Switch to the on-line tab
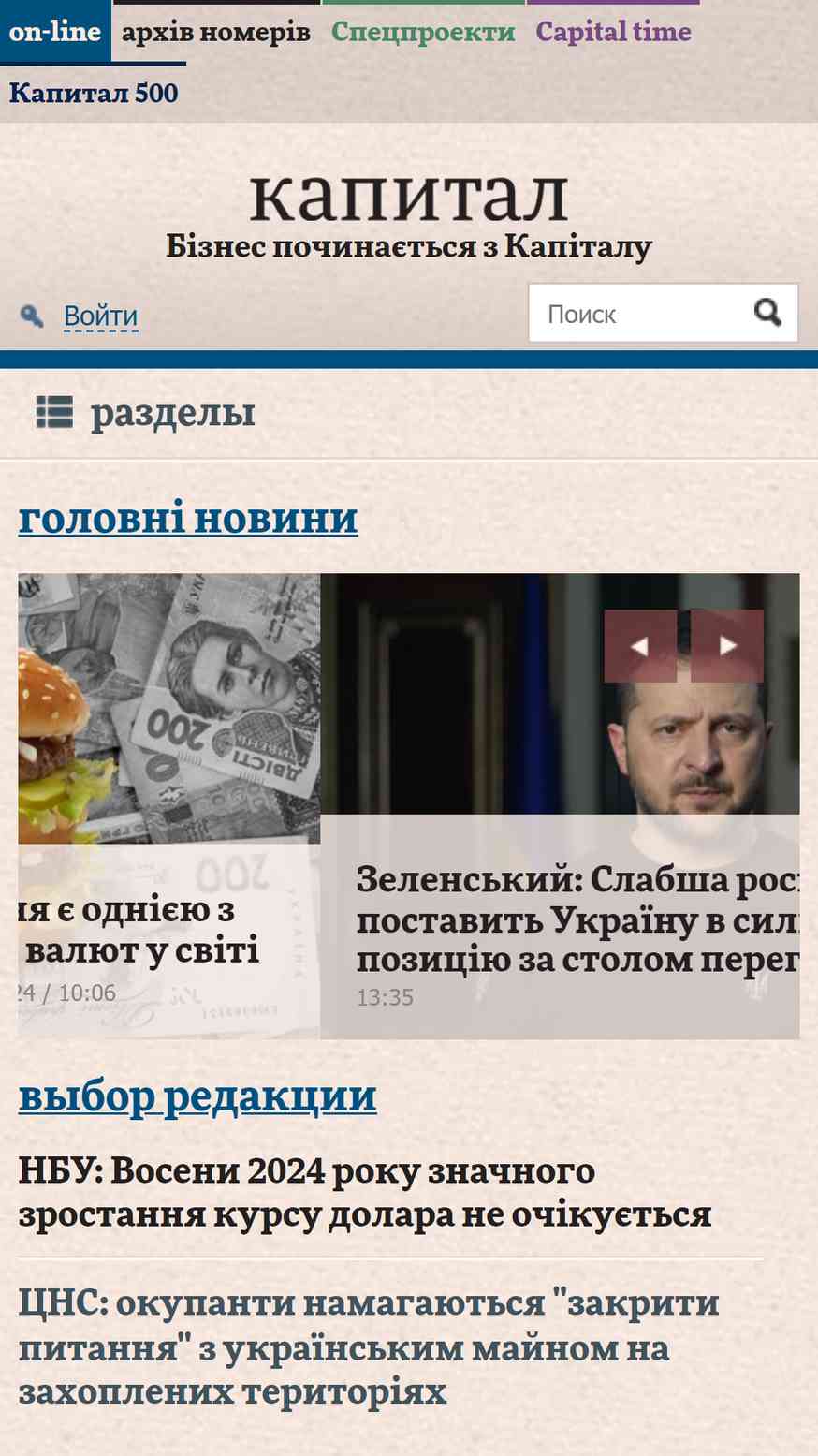The width and height of the screenshot is (818, 1456). click(x=55, y=32)
